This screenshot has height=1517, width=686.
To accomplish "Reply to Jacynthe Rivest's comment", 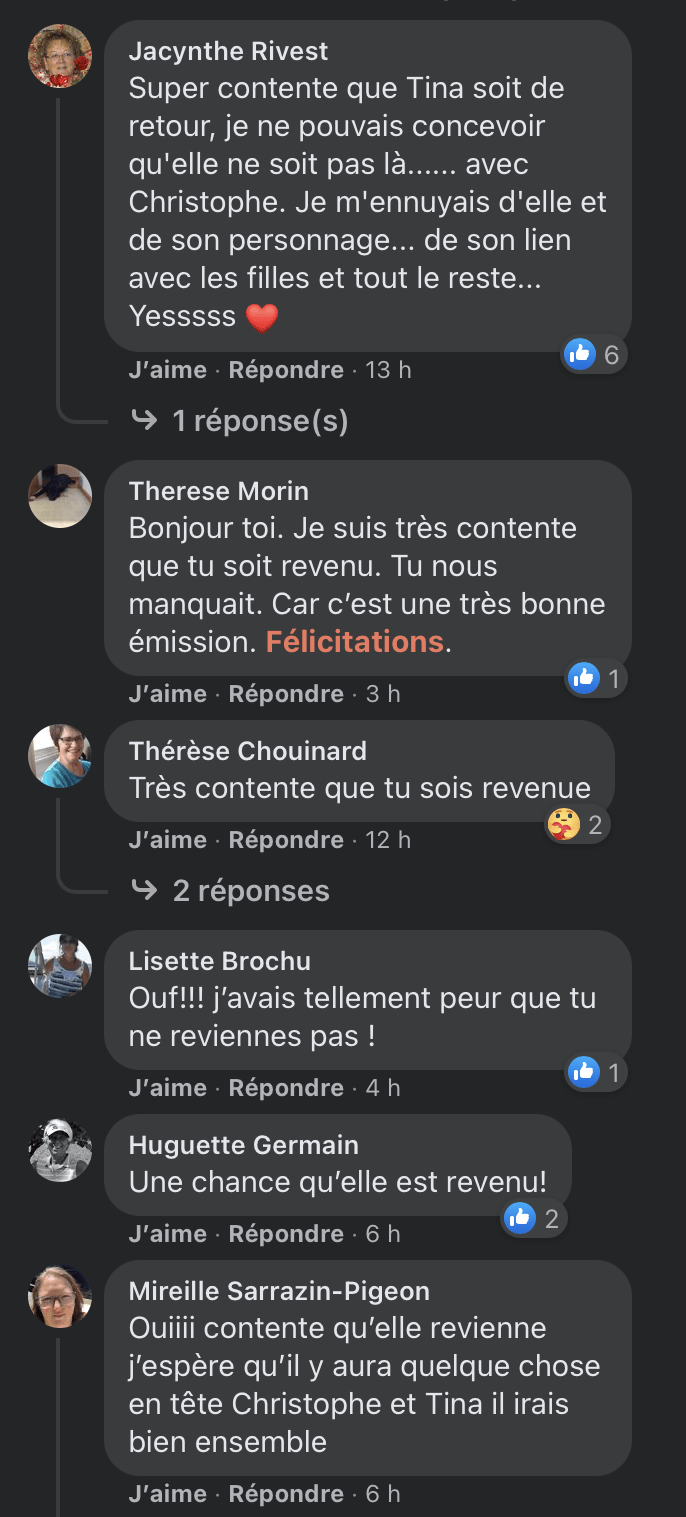I will point(286,370).
